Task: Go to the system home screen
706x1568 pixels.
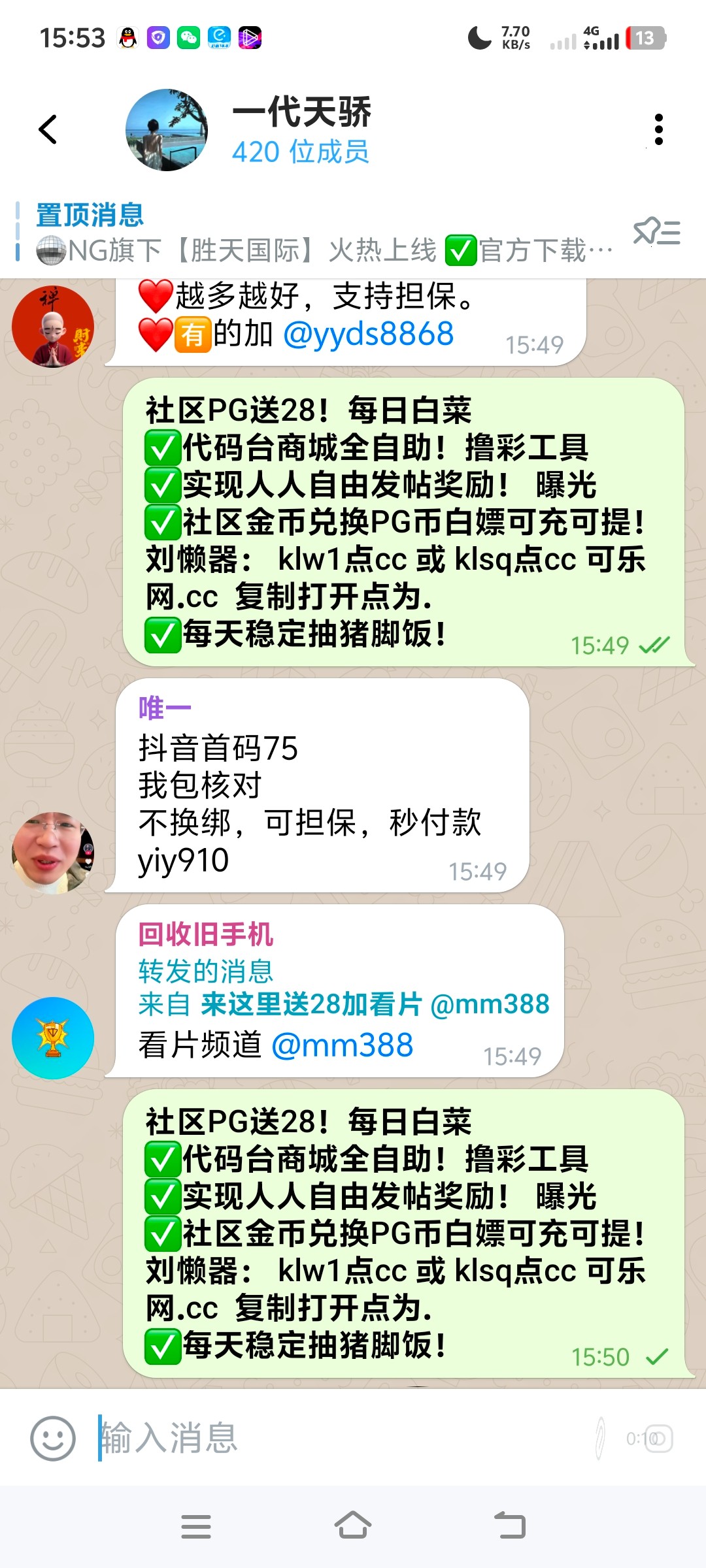Action: [x=353, y=1526]
